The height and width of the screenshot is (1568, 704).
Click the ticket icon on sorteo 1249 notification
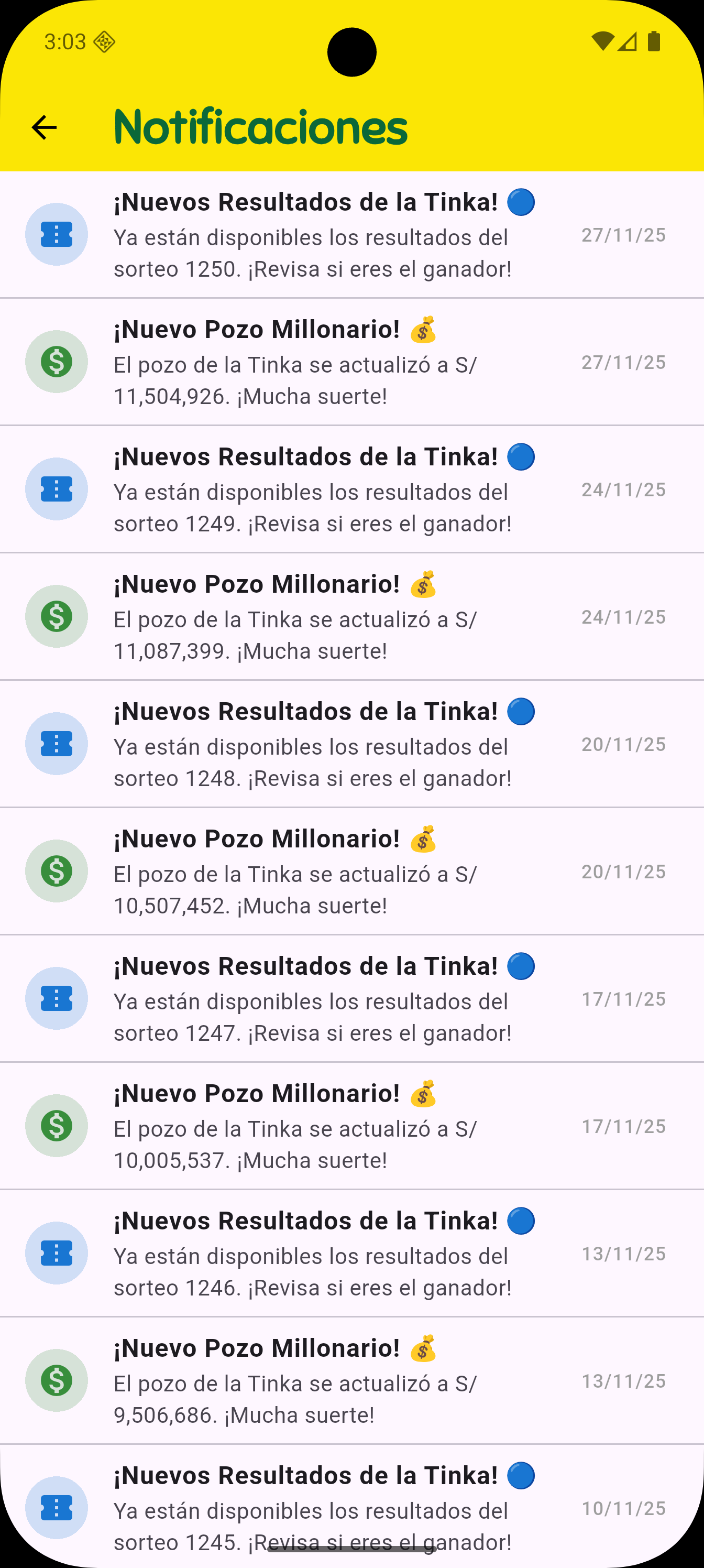tap(56, 489)
